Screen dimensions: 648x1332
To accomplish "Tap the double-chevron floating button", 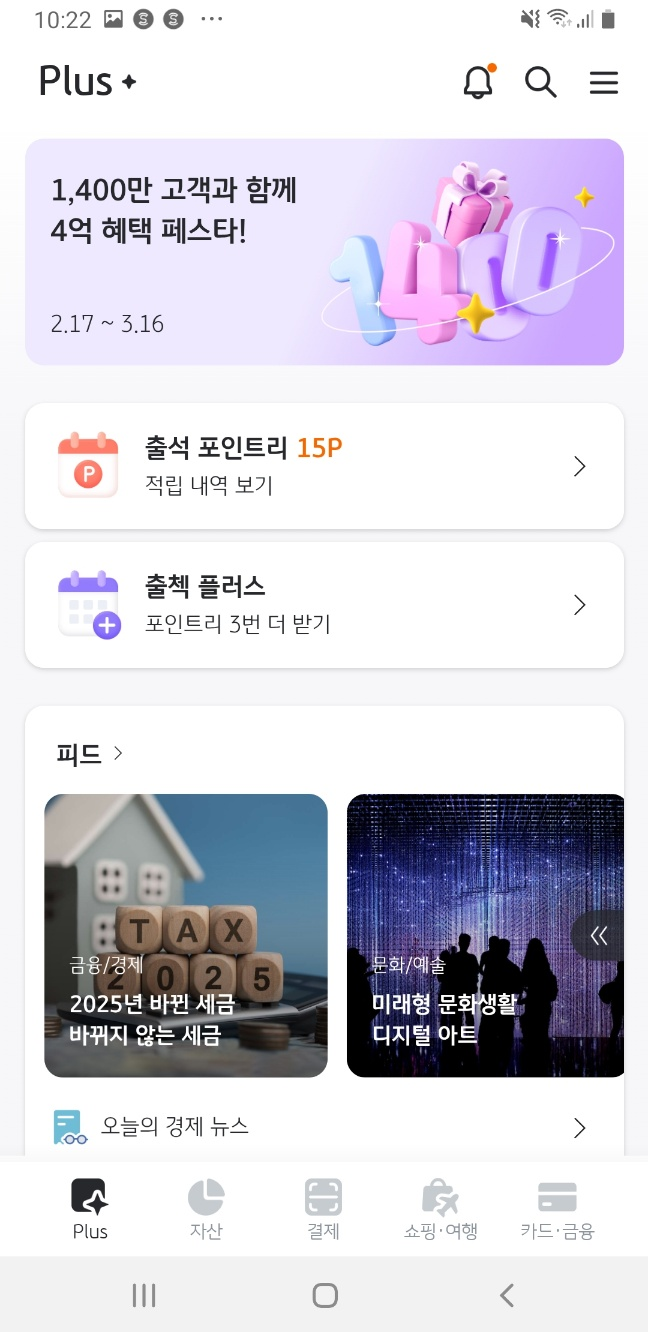I will tap(600, 935).
